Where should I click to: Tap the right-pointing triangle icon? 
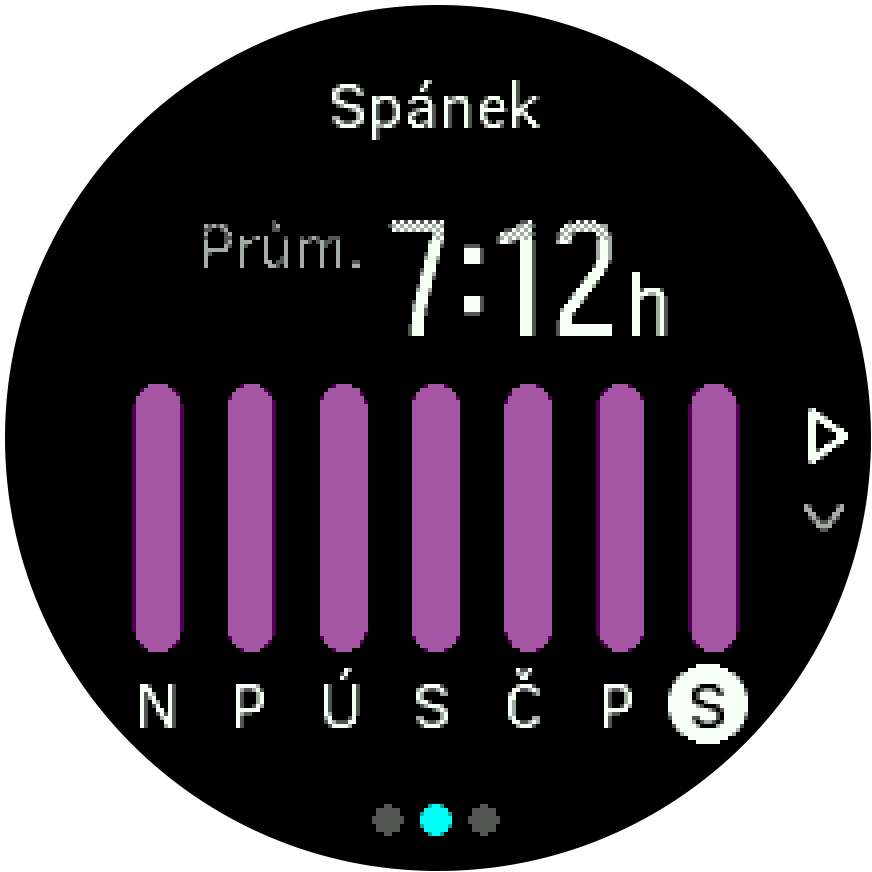826,437
